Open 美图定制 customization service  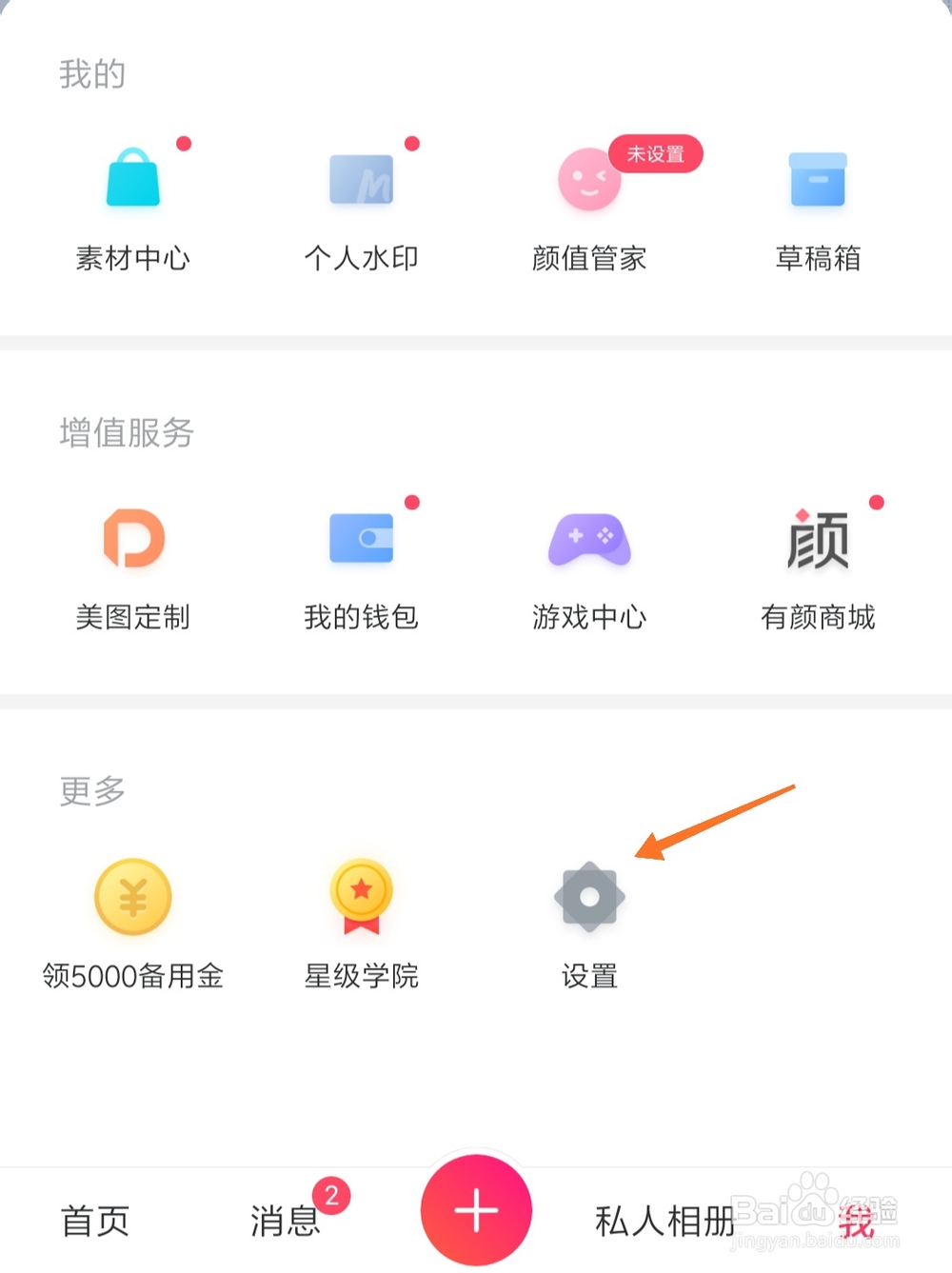tap(133, 565)
